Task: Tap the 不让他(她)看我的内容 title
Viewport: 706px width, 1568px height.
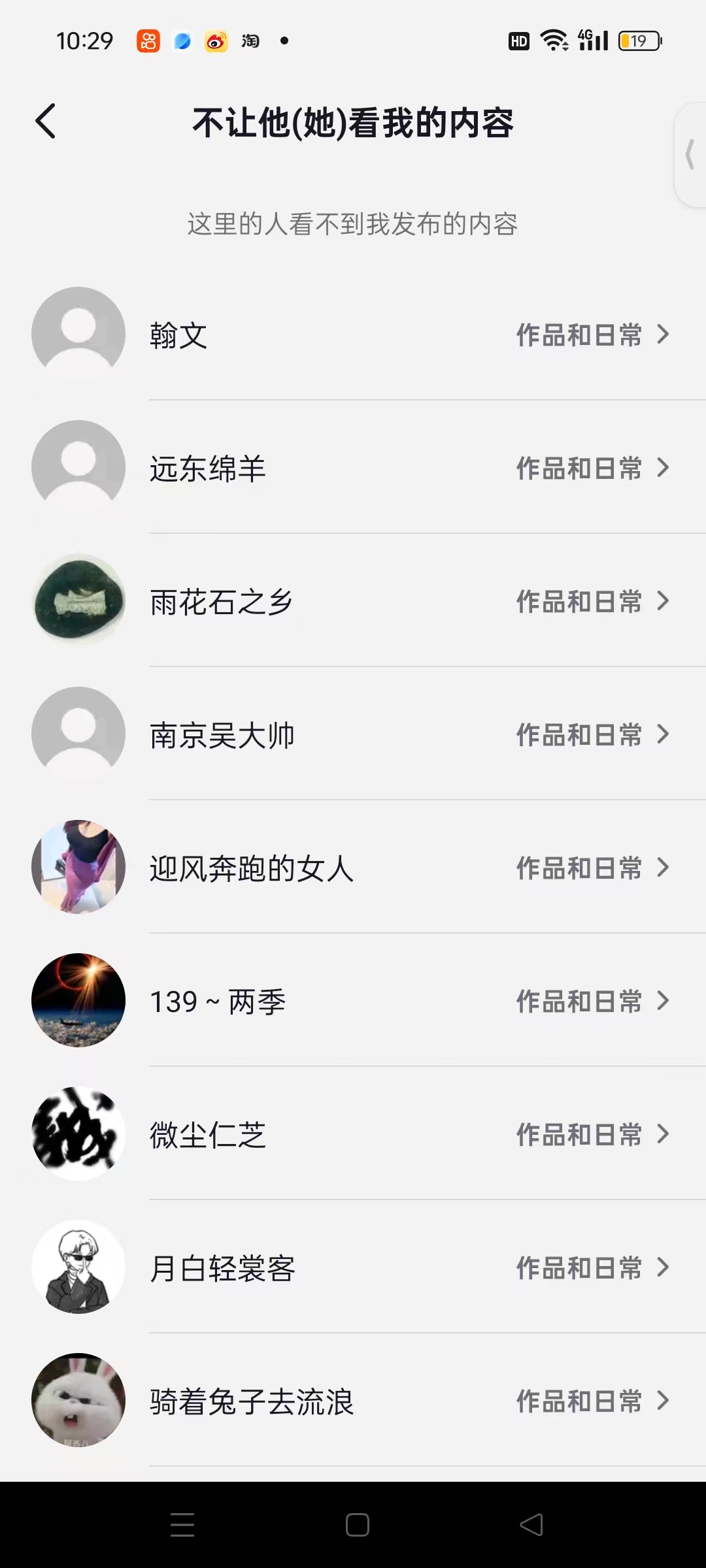Action: coord(353,123)
